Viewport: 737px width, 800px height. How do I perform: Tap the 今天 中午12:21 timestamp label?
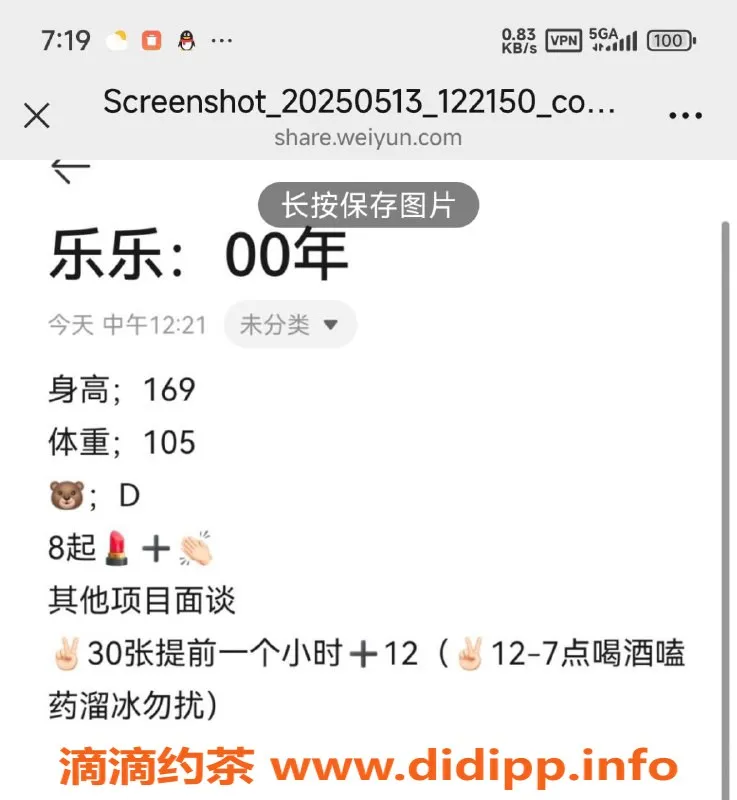(125, 323)
